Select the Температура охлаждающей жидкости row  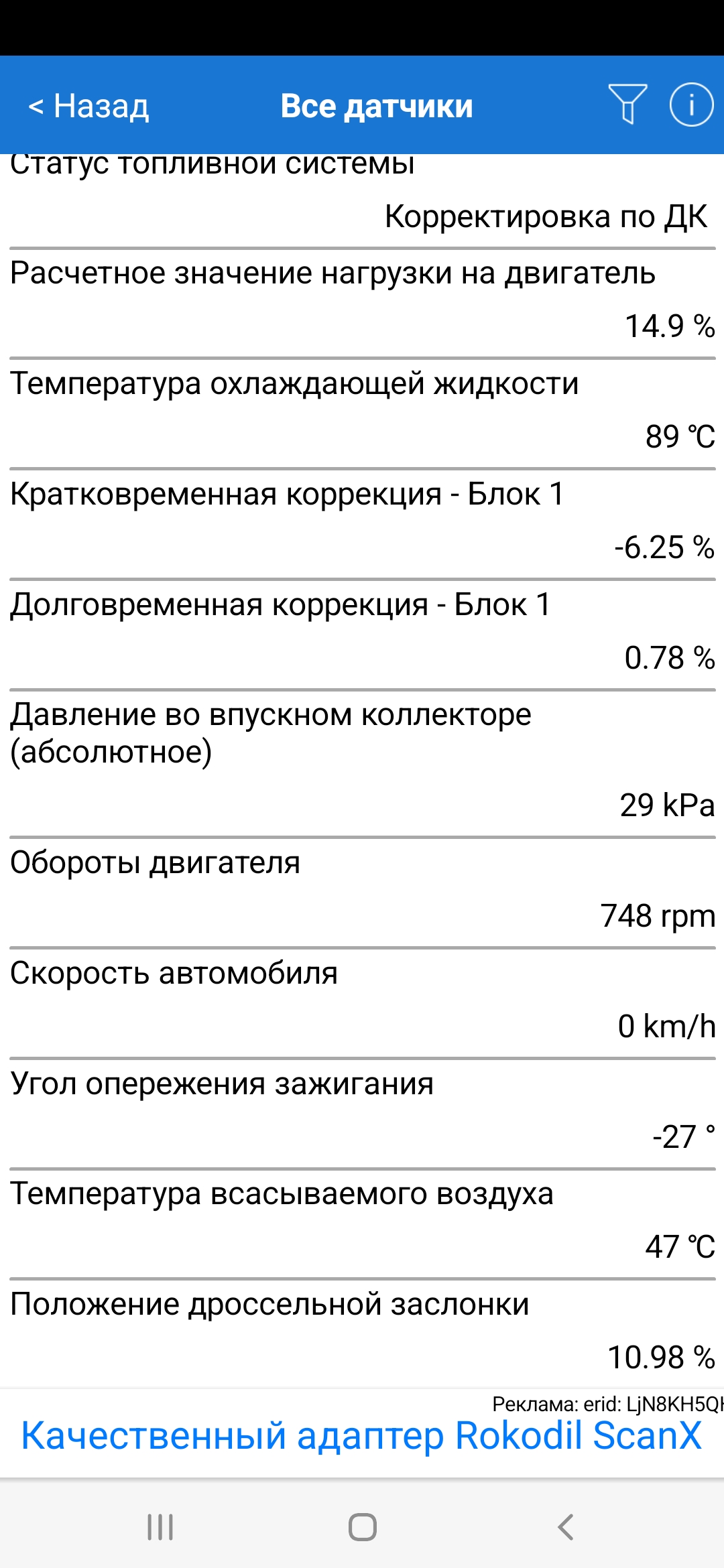pyautogui.click(x=362, y=413)
